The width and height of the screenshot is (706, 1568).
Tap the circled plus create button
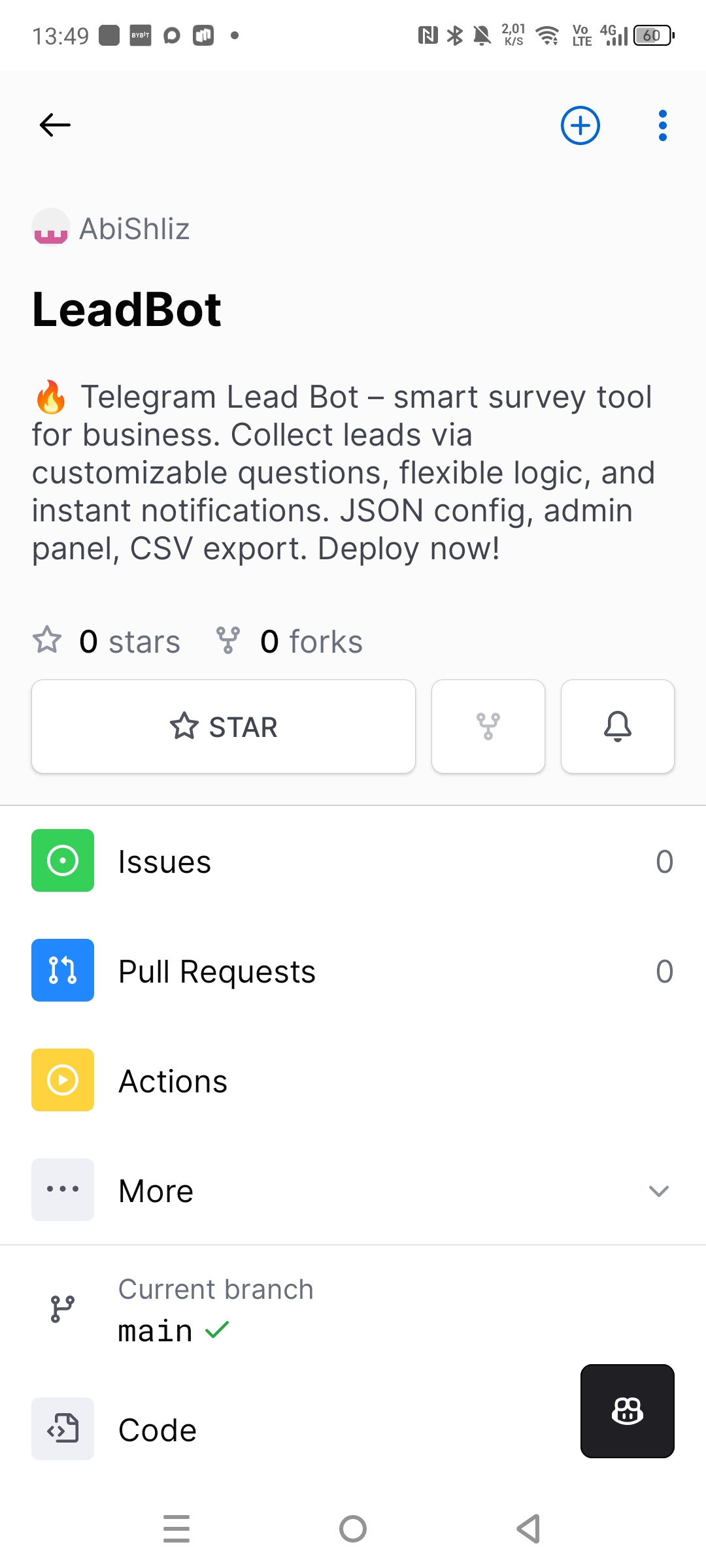point(580,125)
